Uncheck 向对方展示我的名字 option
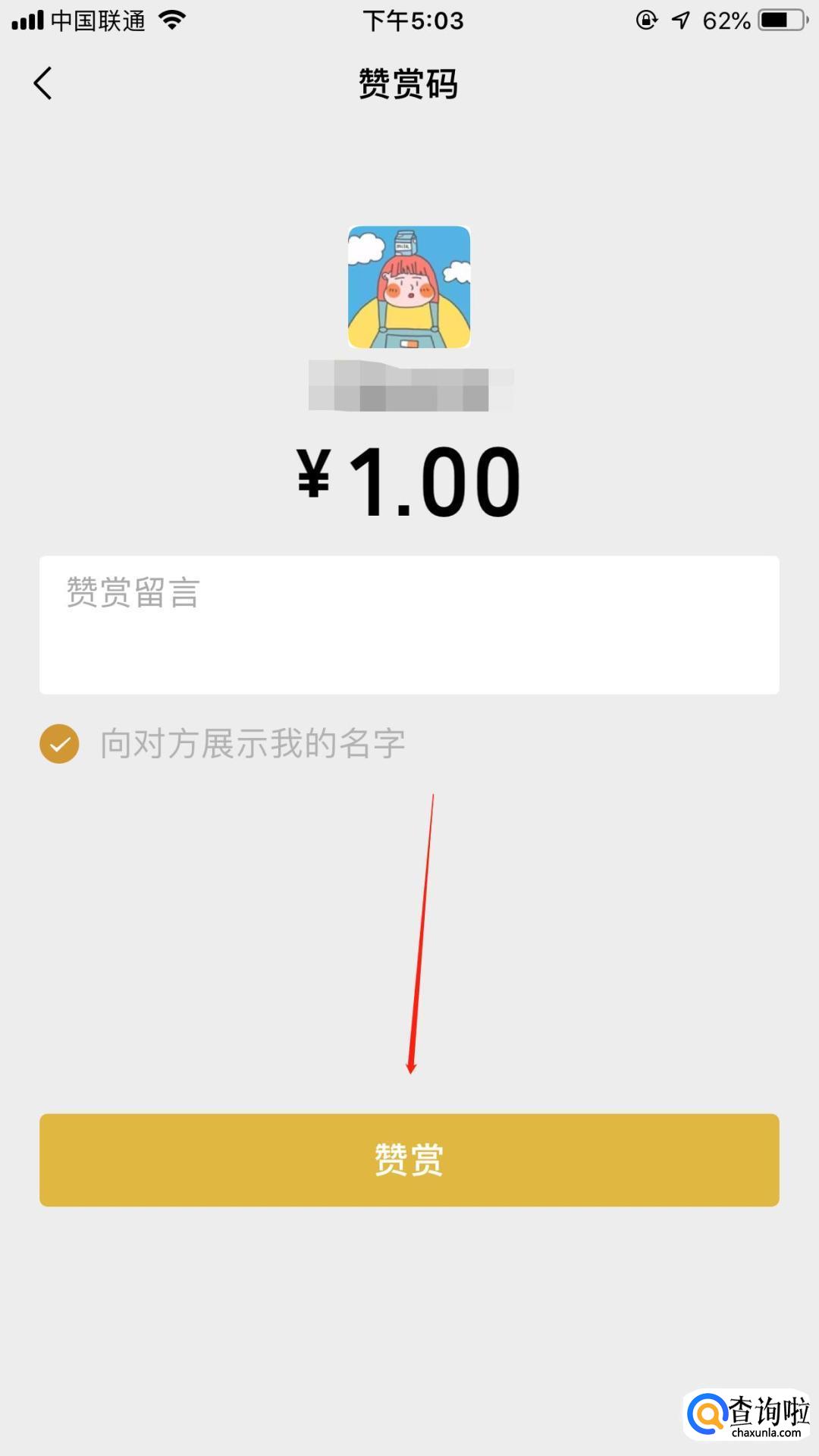Screen dimensions: 819x1456 pos(59,743)
